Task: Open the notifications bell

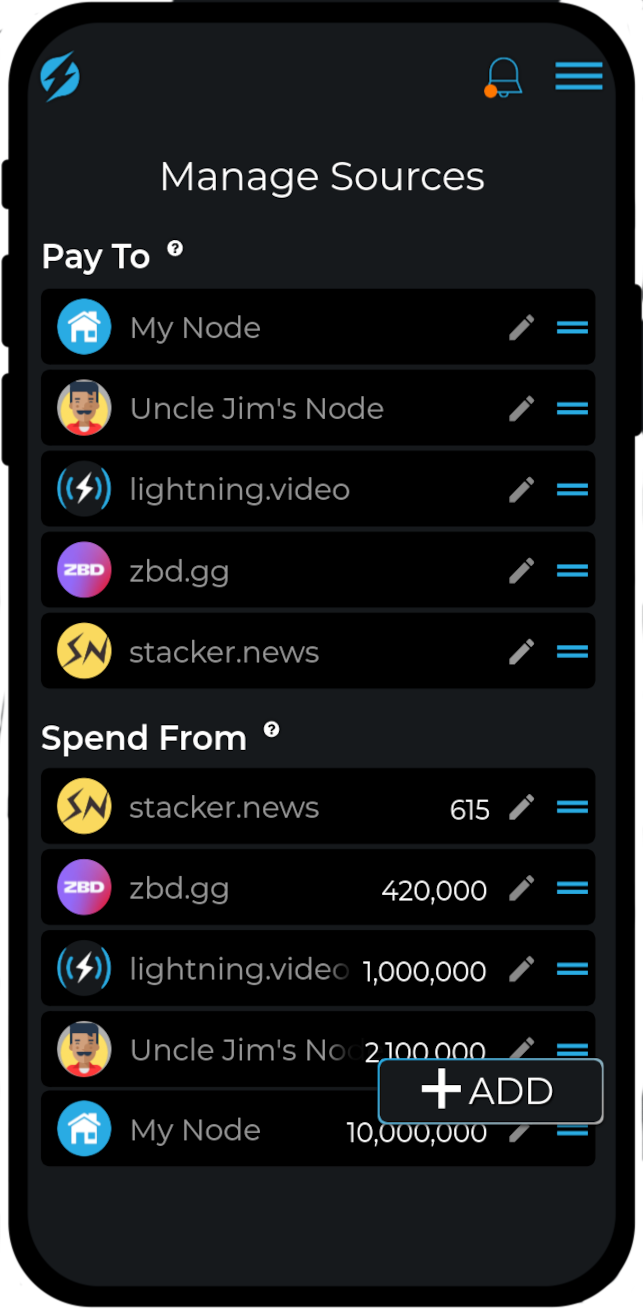Action: tap(504, 77)
